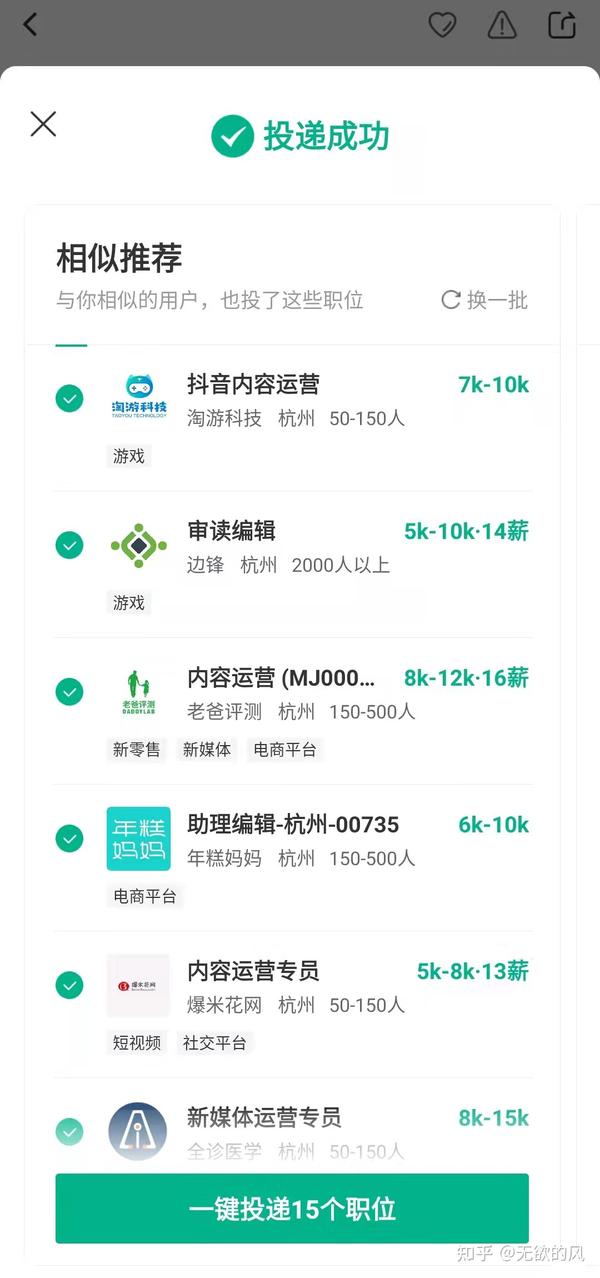Deselect the 老爸评测 内容运营 job
Screen dimensions: 600x1278
[x=69, y=691]
